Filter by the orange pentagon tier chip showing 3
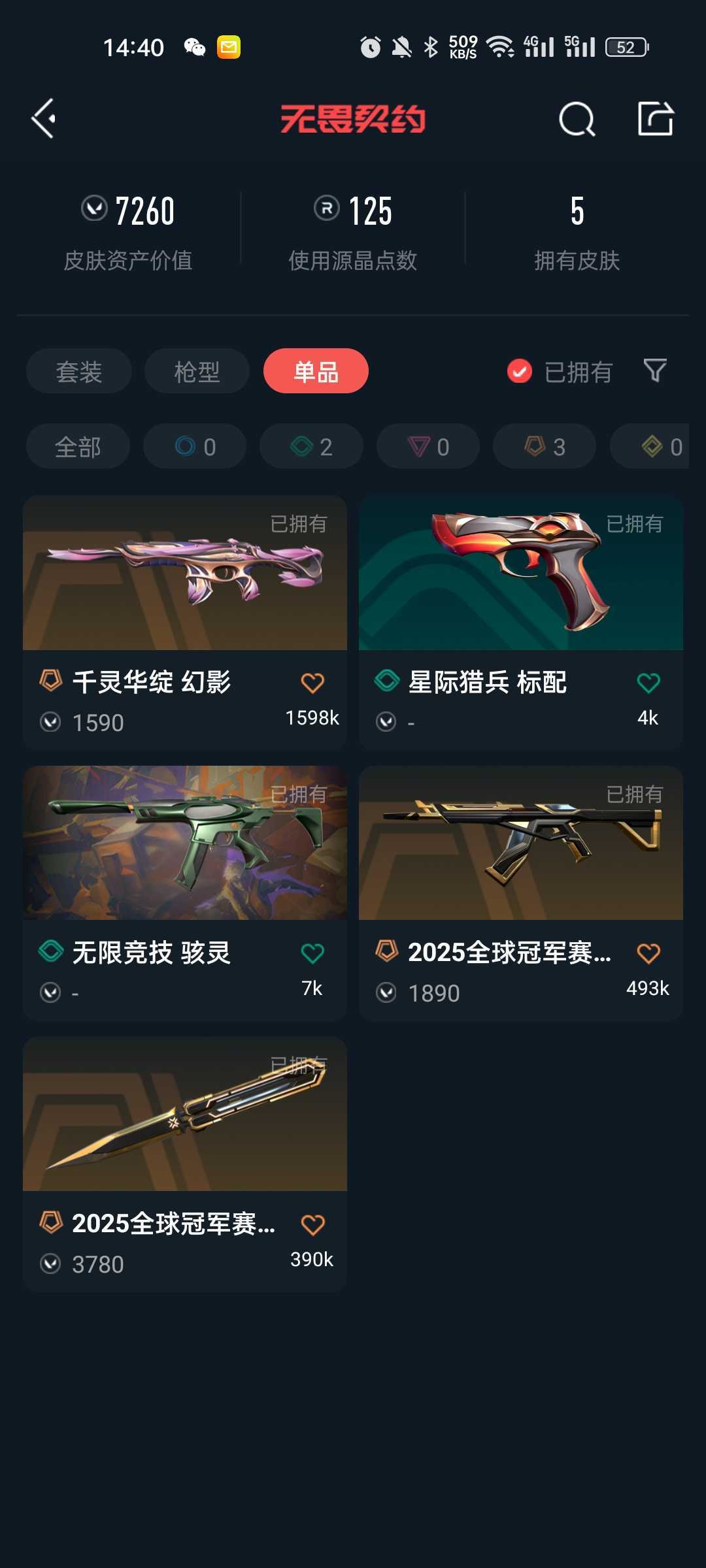The height and width of the screenshot is (1568, 706). coord(545,446)
